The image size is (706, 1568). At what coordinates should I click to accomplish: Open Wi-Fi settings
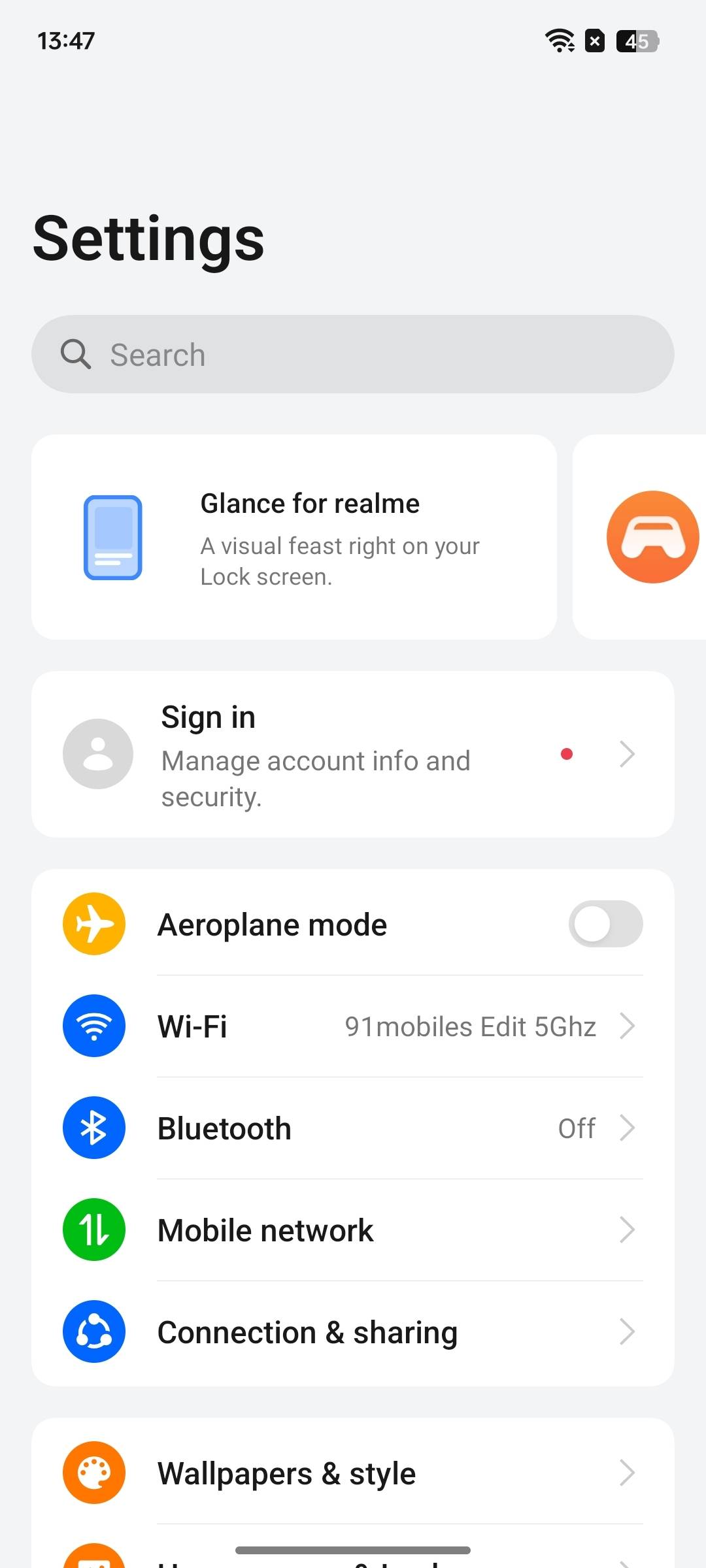pos(353,1026)
